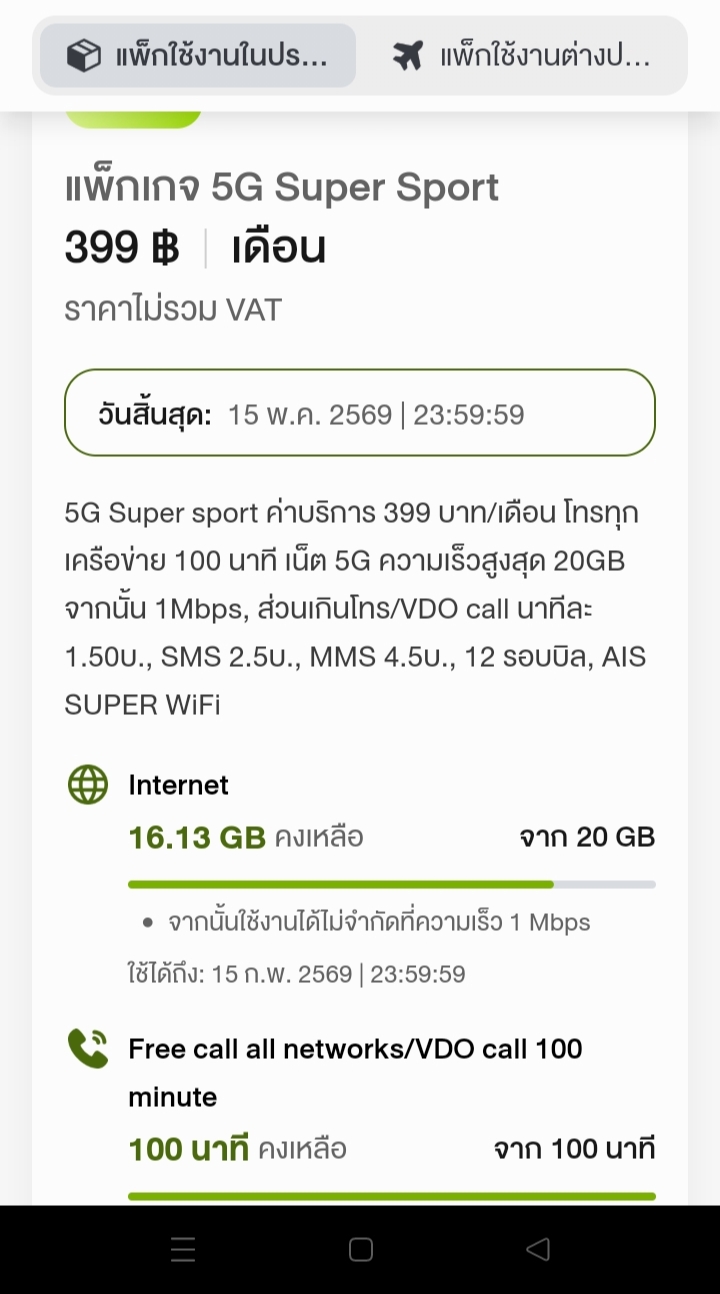The image size is (720, 1294).
Task: Go to home screen via system home button
Action: (361, 1249)
